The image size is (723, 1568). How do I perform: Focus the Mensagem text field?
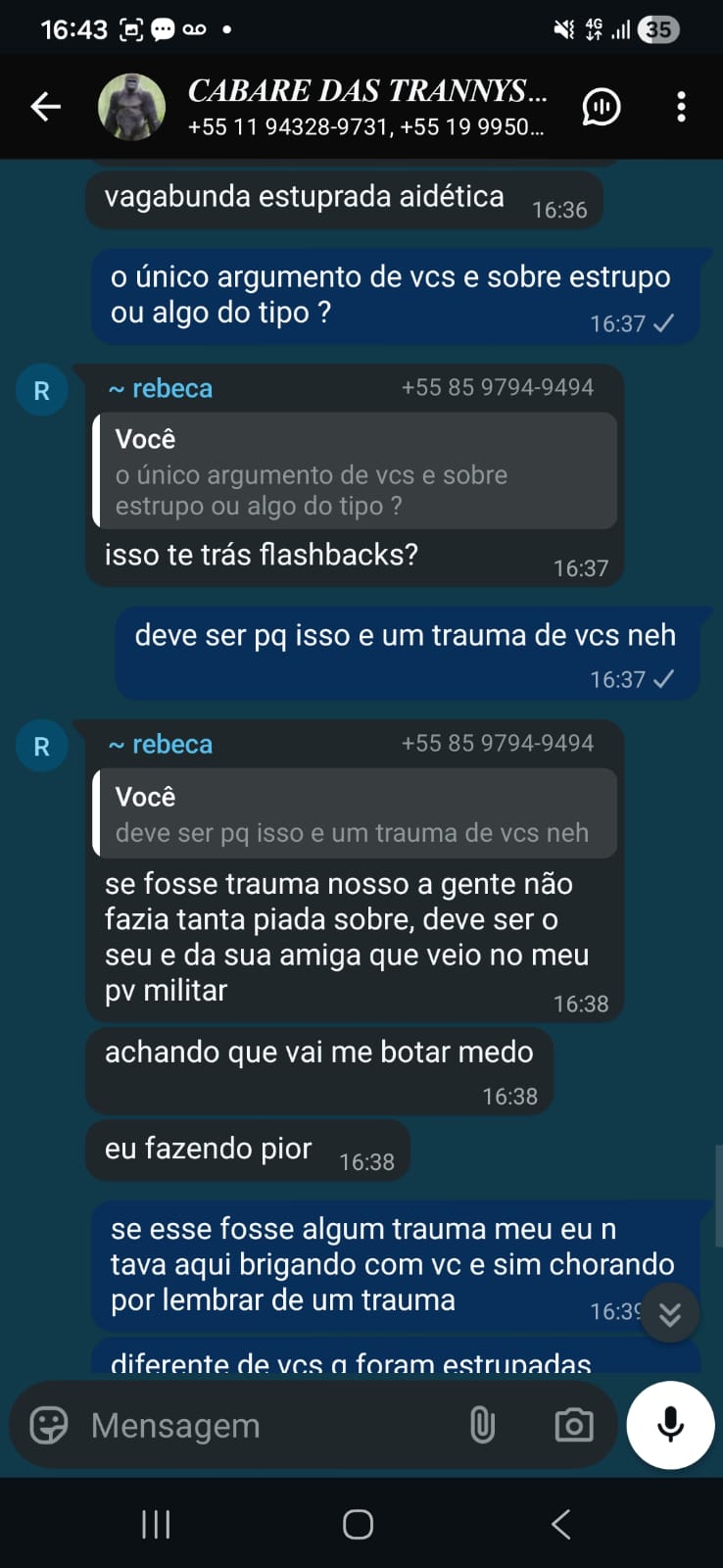265,1425
